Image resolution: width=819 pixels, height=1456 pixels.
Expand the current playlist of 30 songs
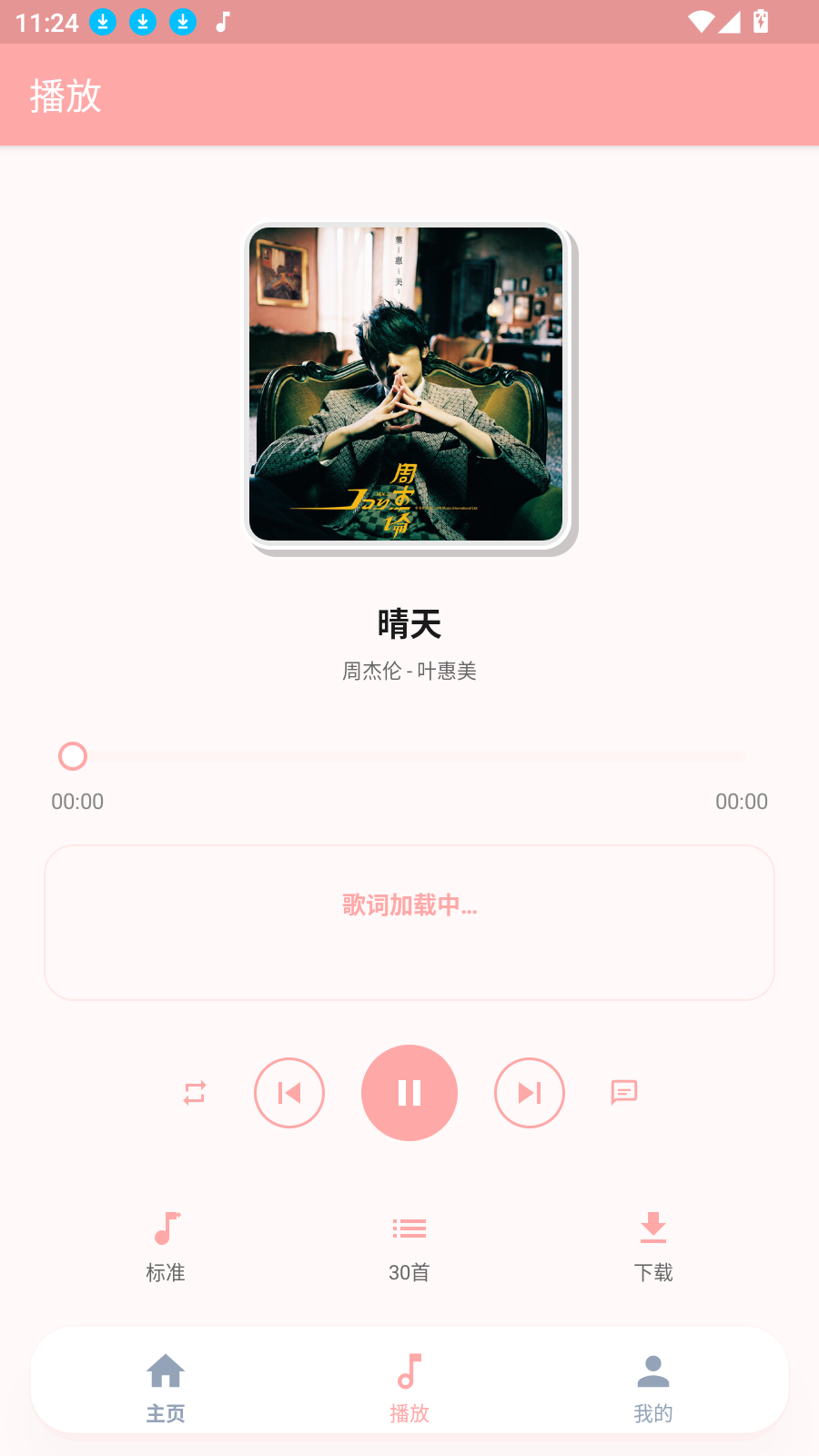coord(409,1247)
